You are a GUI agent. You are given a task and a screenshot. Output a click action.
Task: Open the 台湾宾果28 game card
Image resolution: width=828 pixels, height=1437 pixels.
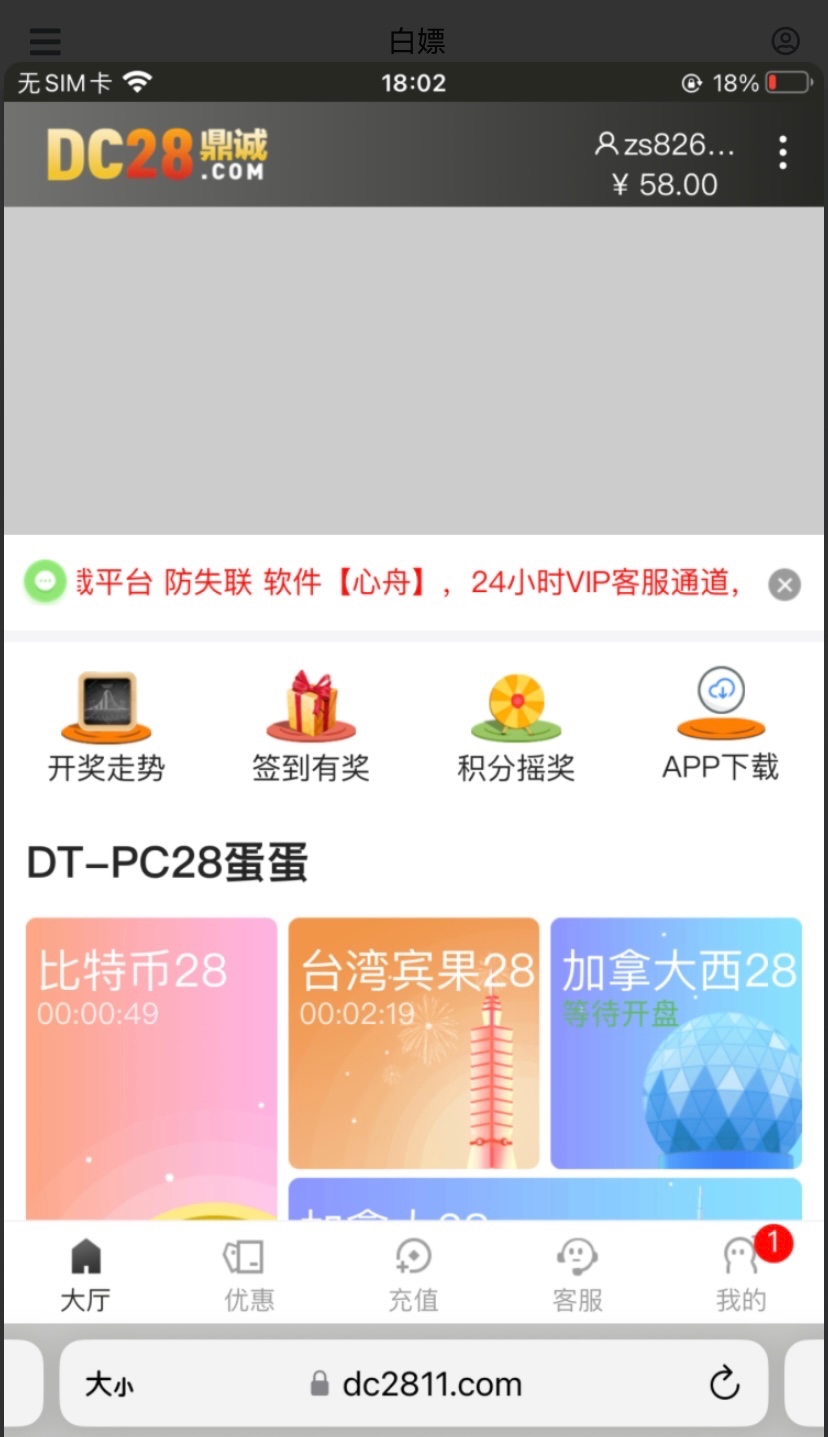(x=413, y=1042)
